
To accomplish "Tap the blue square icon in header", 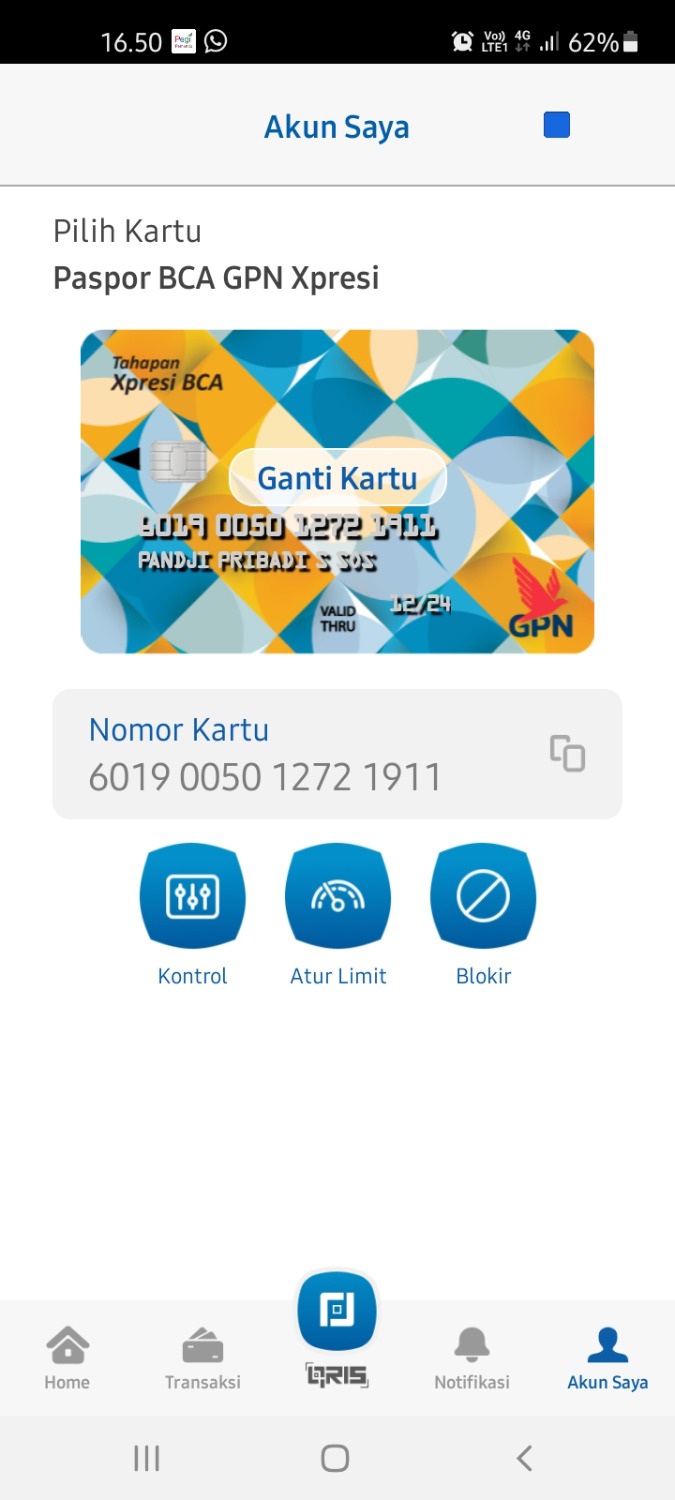I will [557, 125].
